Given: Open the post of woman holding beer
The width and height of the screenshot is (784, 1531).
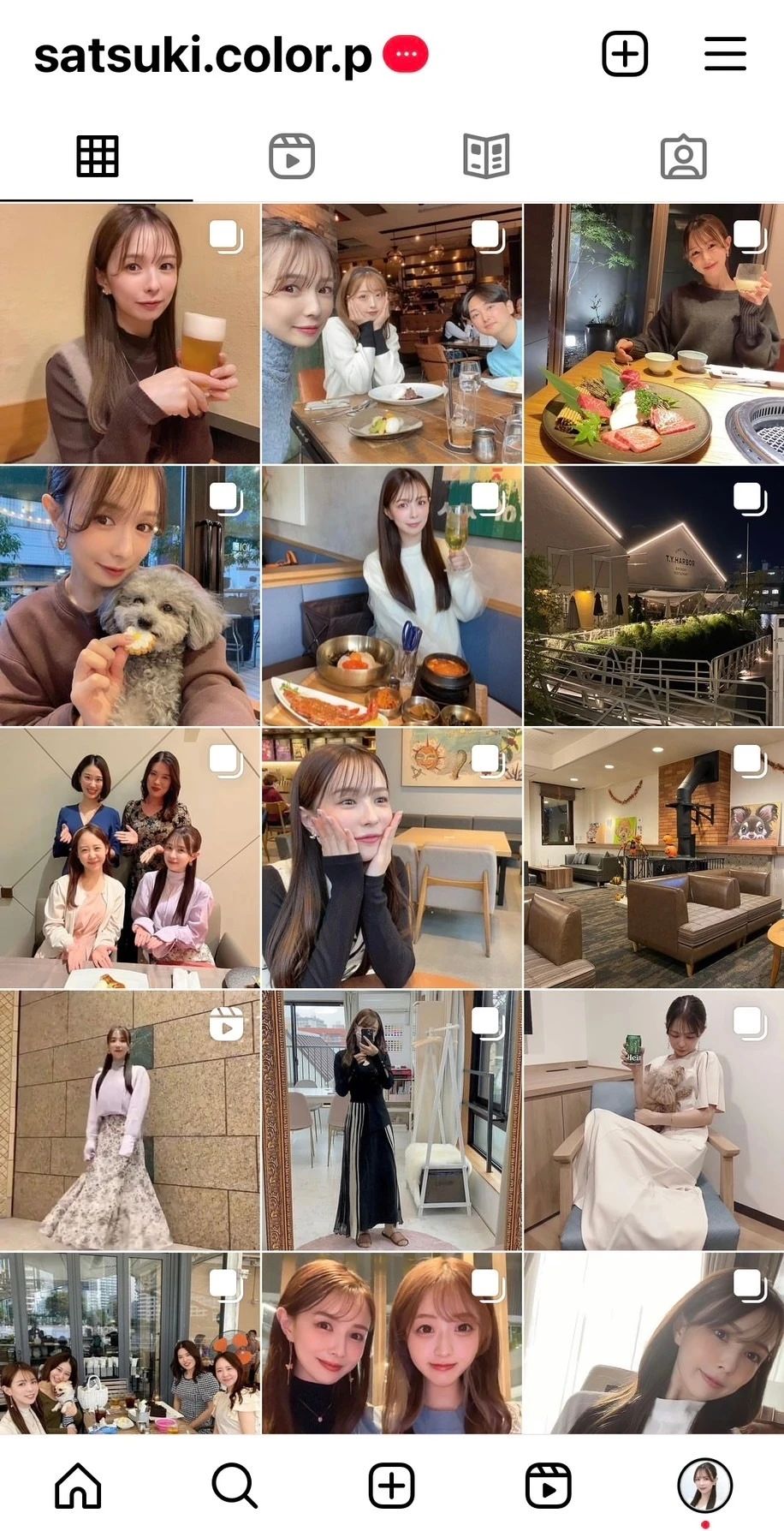Looking at the screenshot, I should [129, 334].
